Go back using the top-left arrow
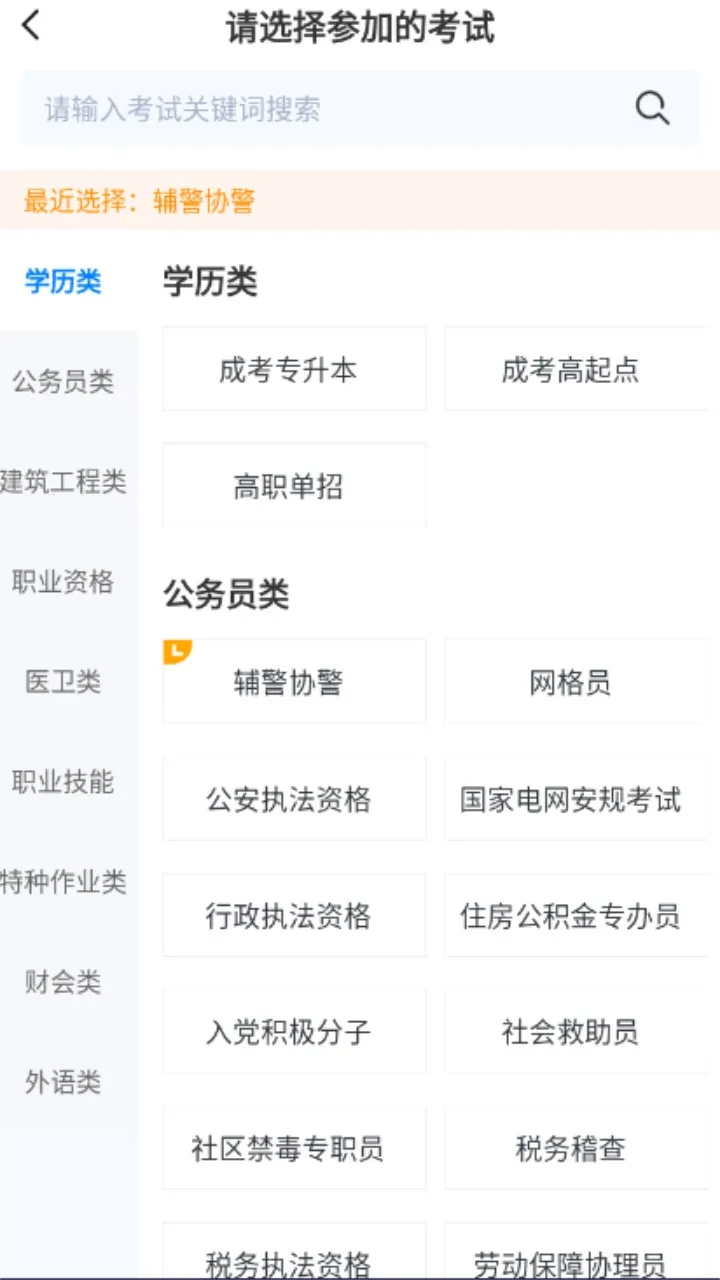720x1280 pixels. tap(32, 27)
